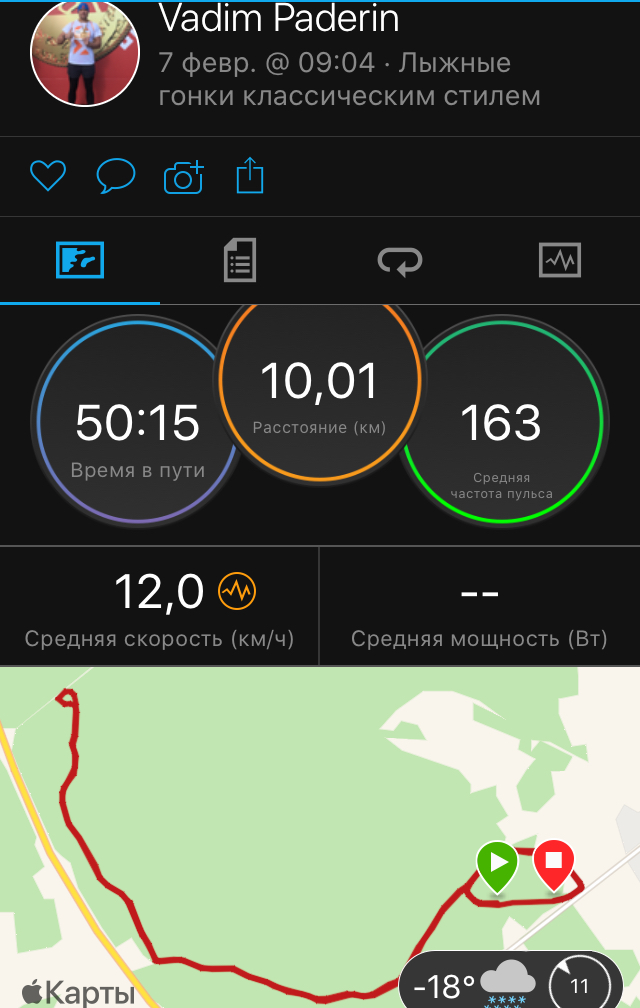Screen dimensions: 640x1008
Task: Open Vadim Paderin's profile picture
Action: pyautogui.click(x=86, y=53)
